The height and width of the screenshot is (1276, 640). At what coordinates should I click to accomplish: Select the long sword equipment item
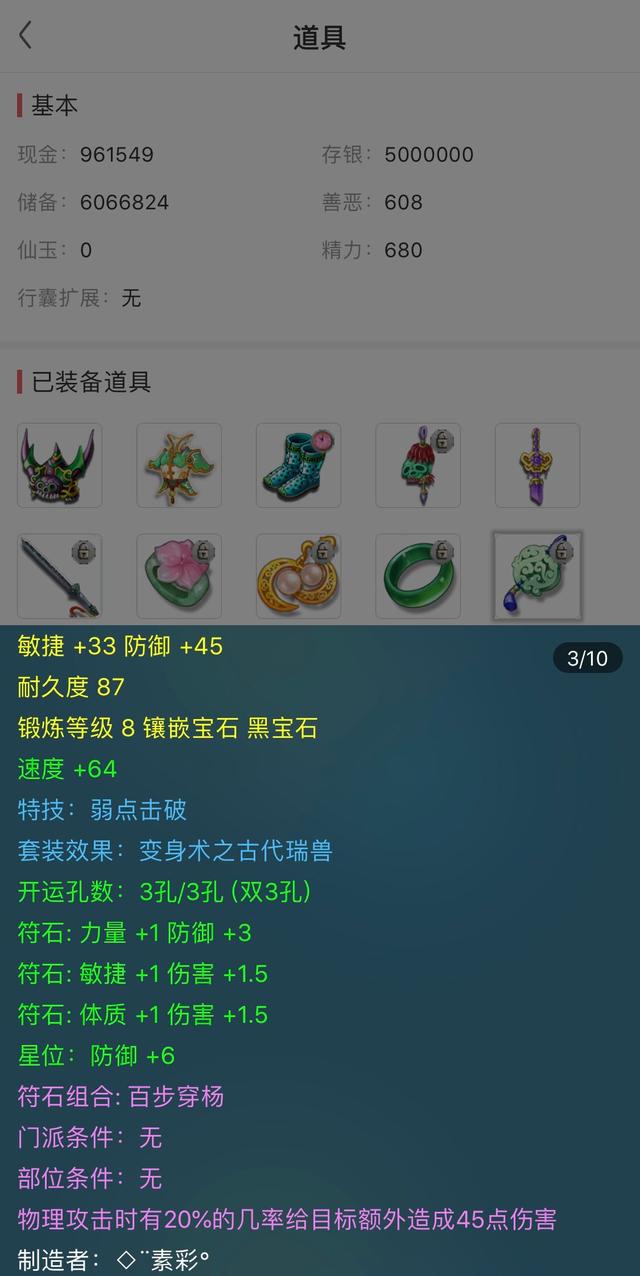click(x=59, y=576)
